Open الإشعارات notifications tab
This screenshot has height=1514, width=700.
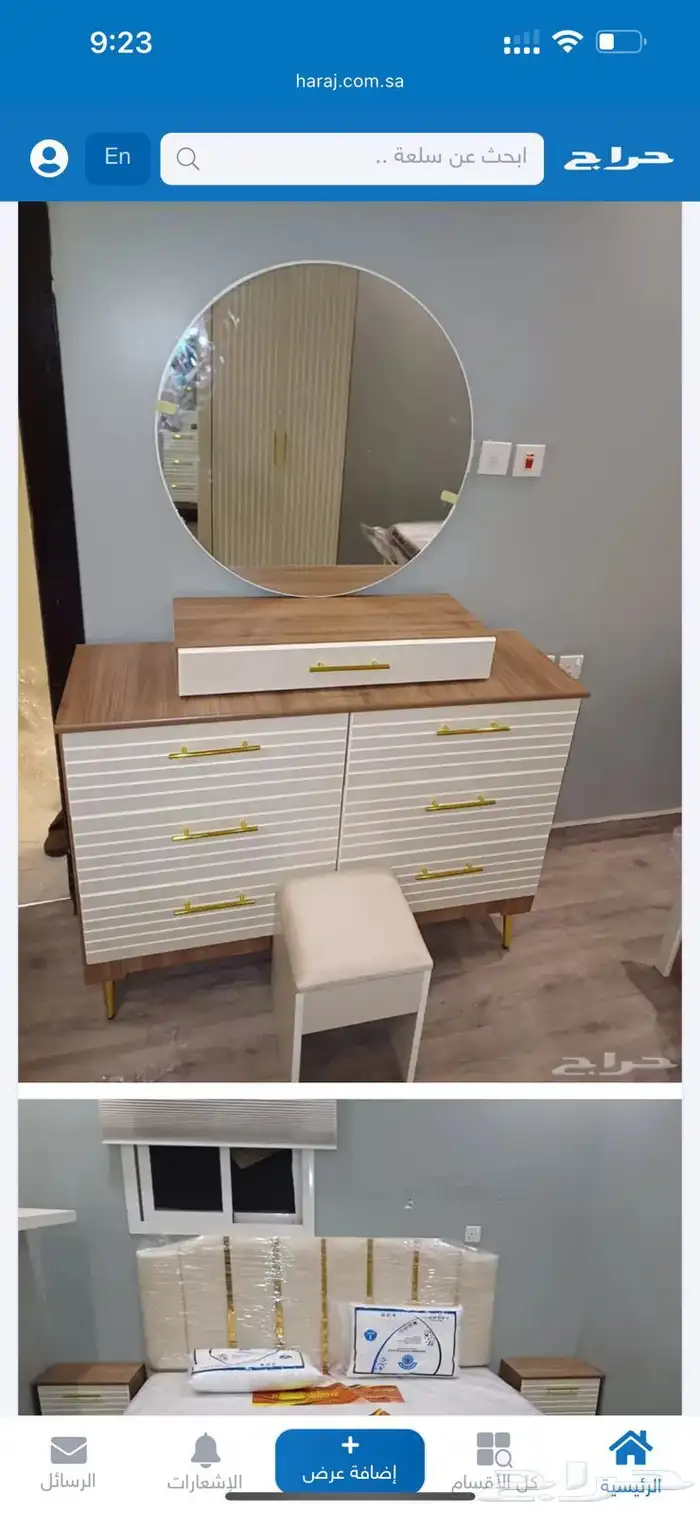[x=205, y=1462]
